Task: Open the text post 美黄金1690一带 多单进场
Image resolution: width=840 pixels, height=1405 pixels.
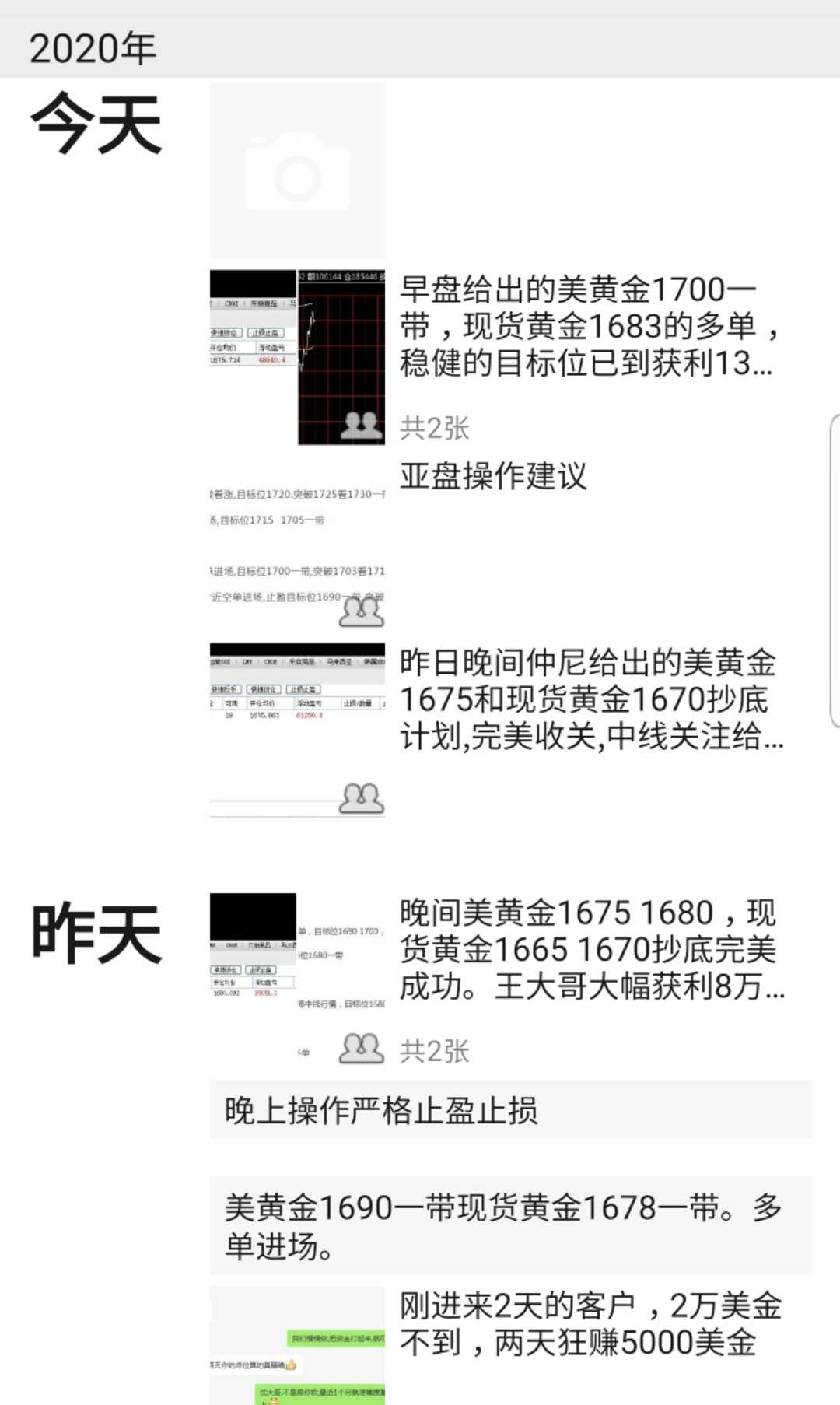Action: pos(509,1226)
